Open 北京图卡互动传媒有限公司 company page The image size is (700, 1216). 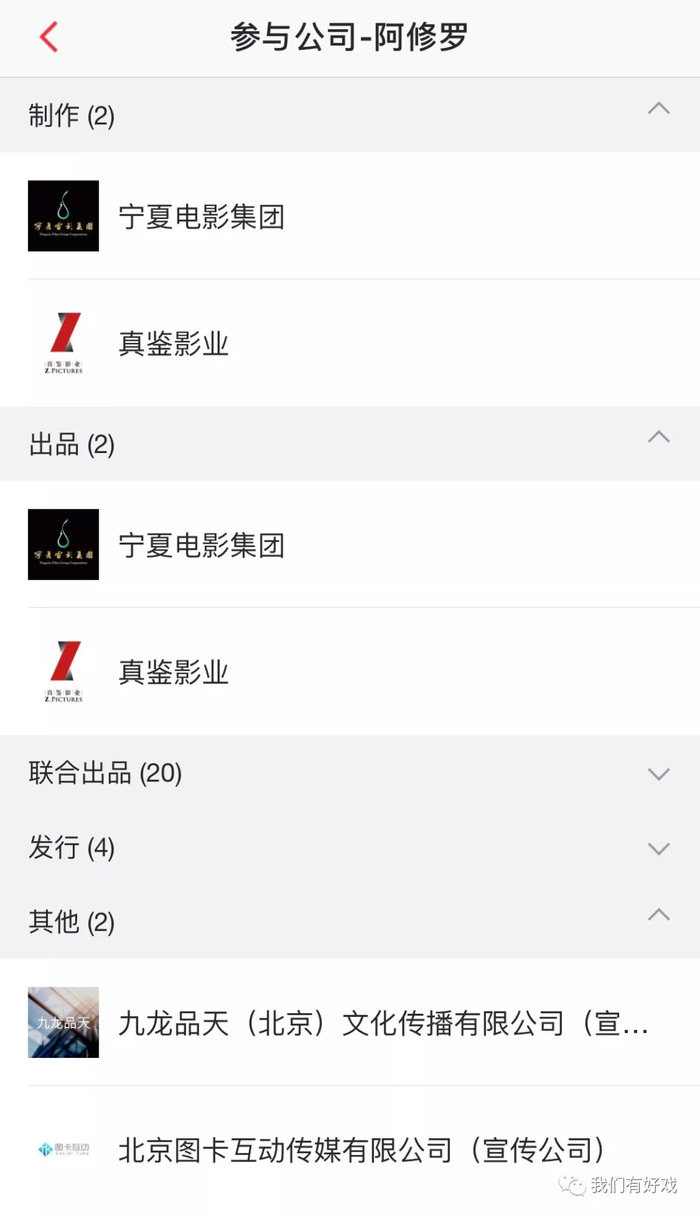click(361, 1150)
